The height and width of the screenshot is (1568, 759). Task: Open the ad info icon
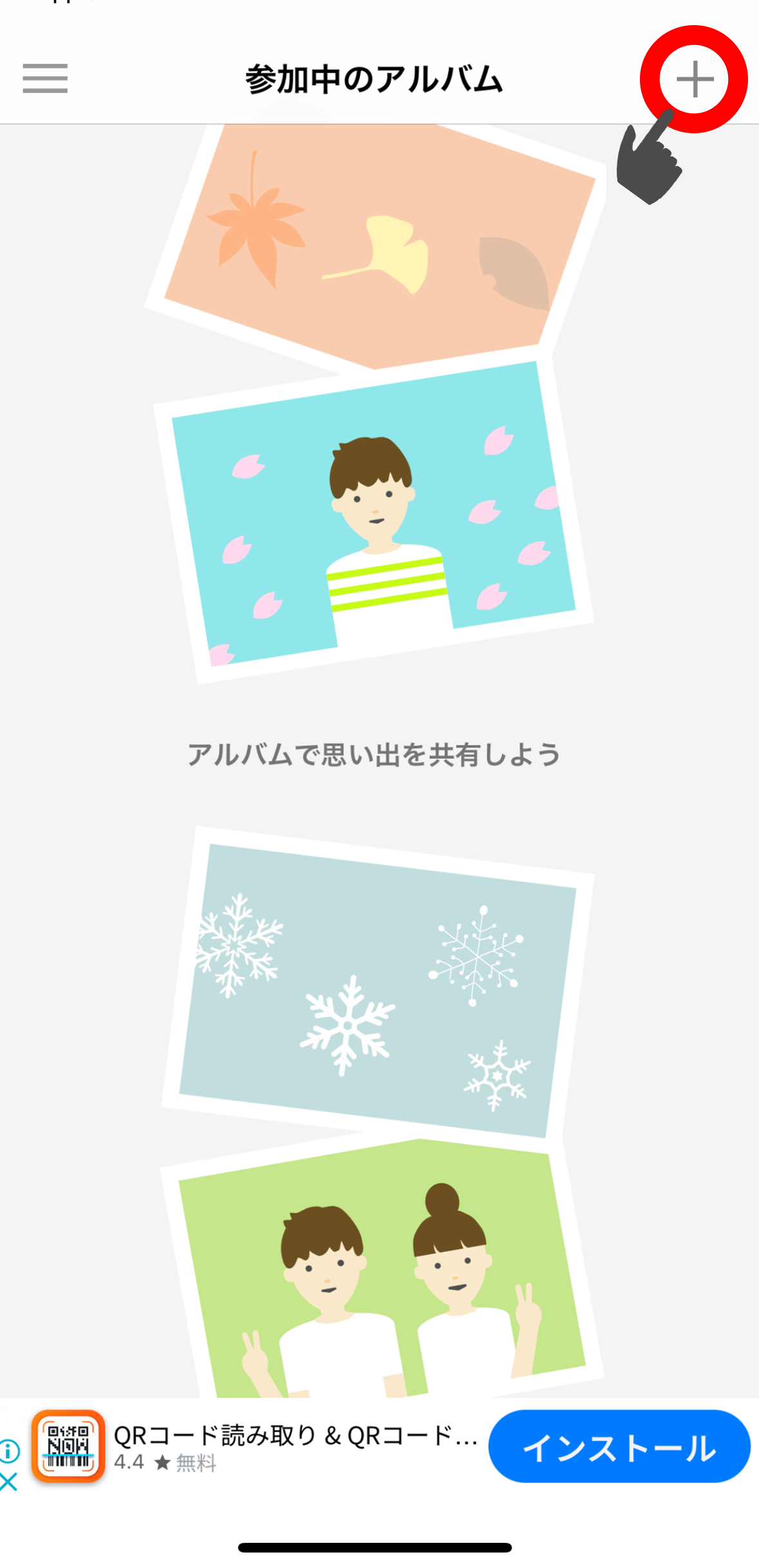click(9, 1451)
